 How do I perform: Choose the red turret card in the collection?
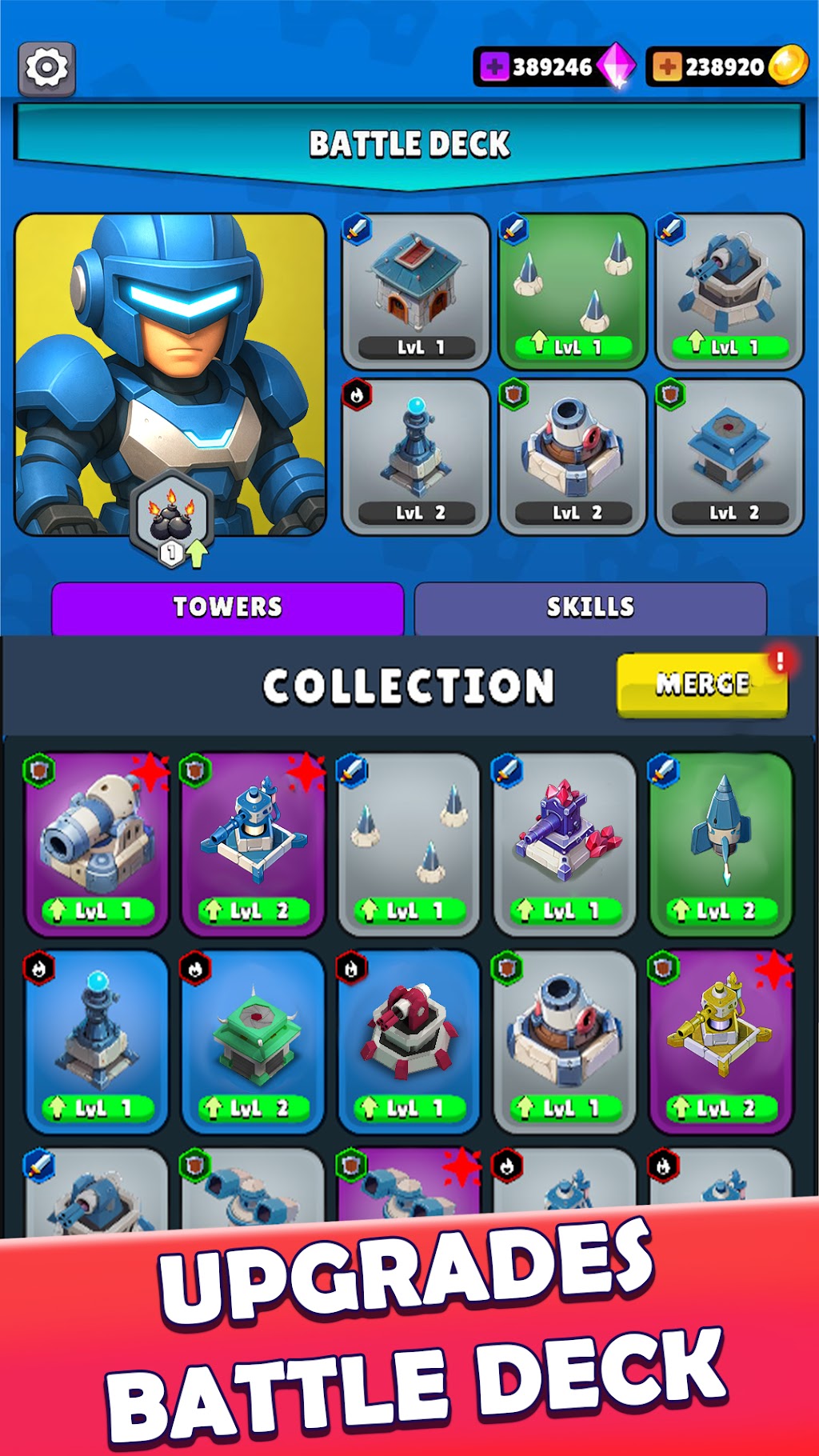(x=409, y=1040)
